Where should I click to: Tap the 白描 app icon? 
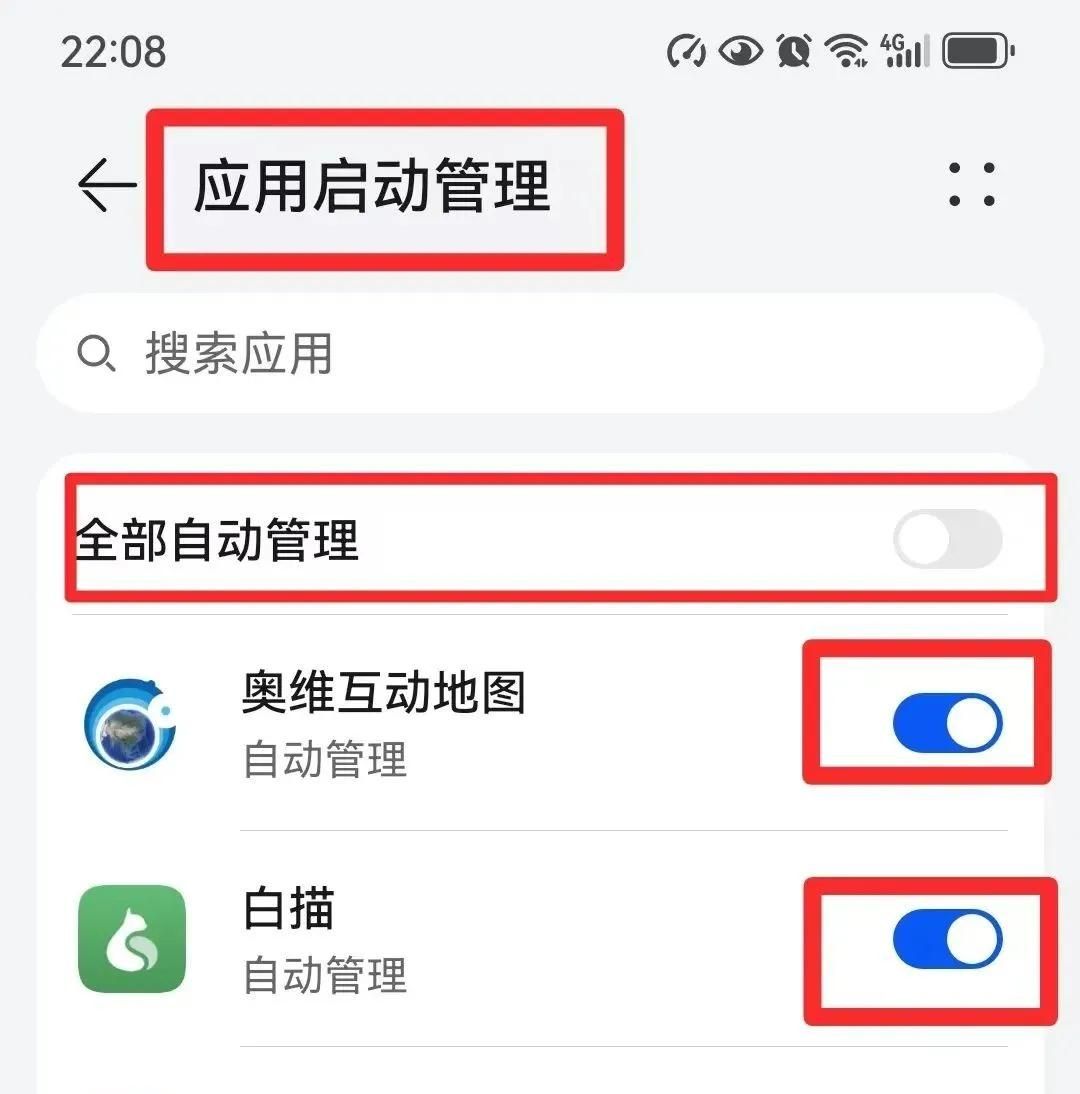click(x=131, y=940)
